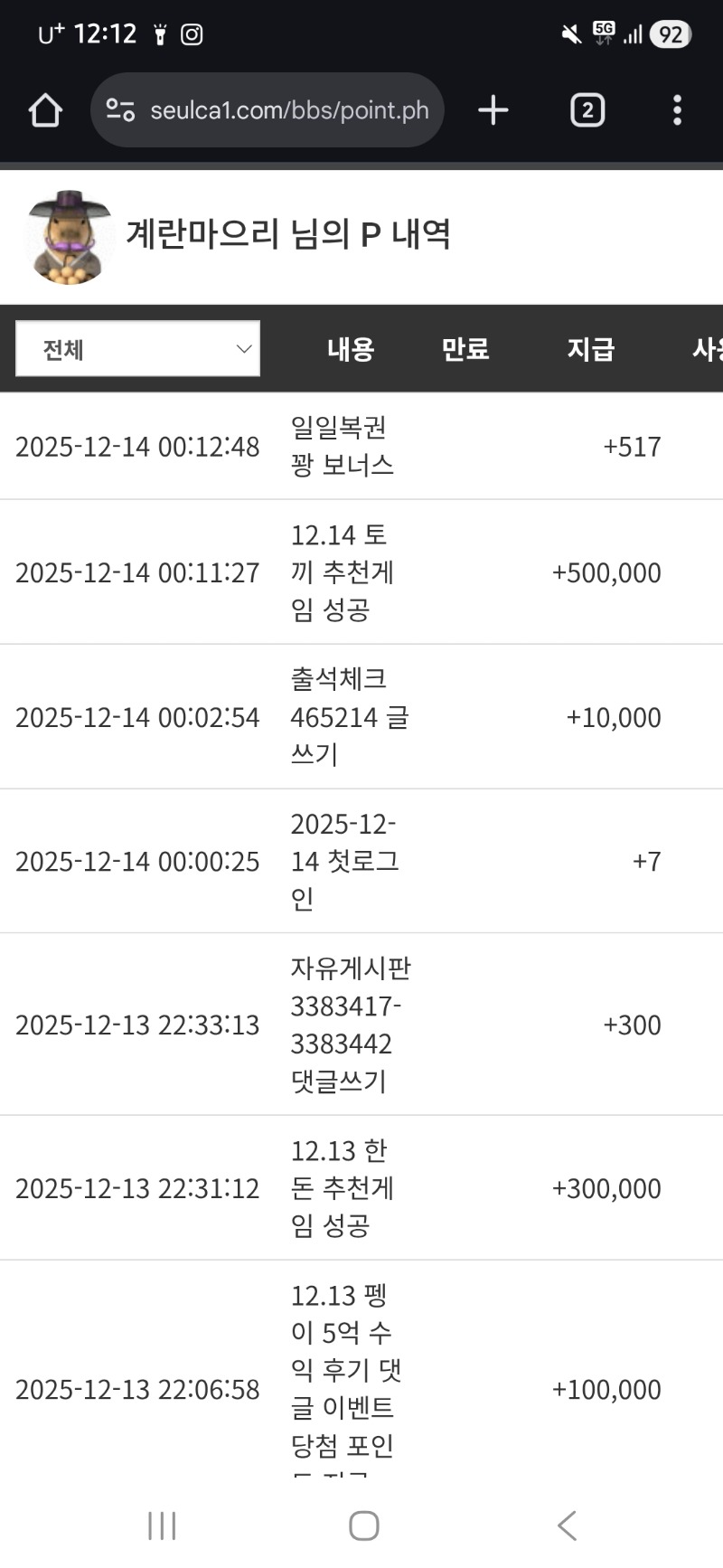Select the 출석체크 465214 글쓰기 entry

pyautogui.click(x=361, y=717)
